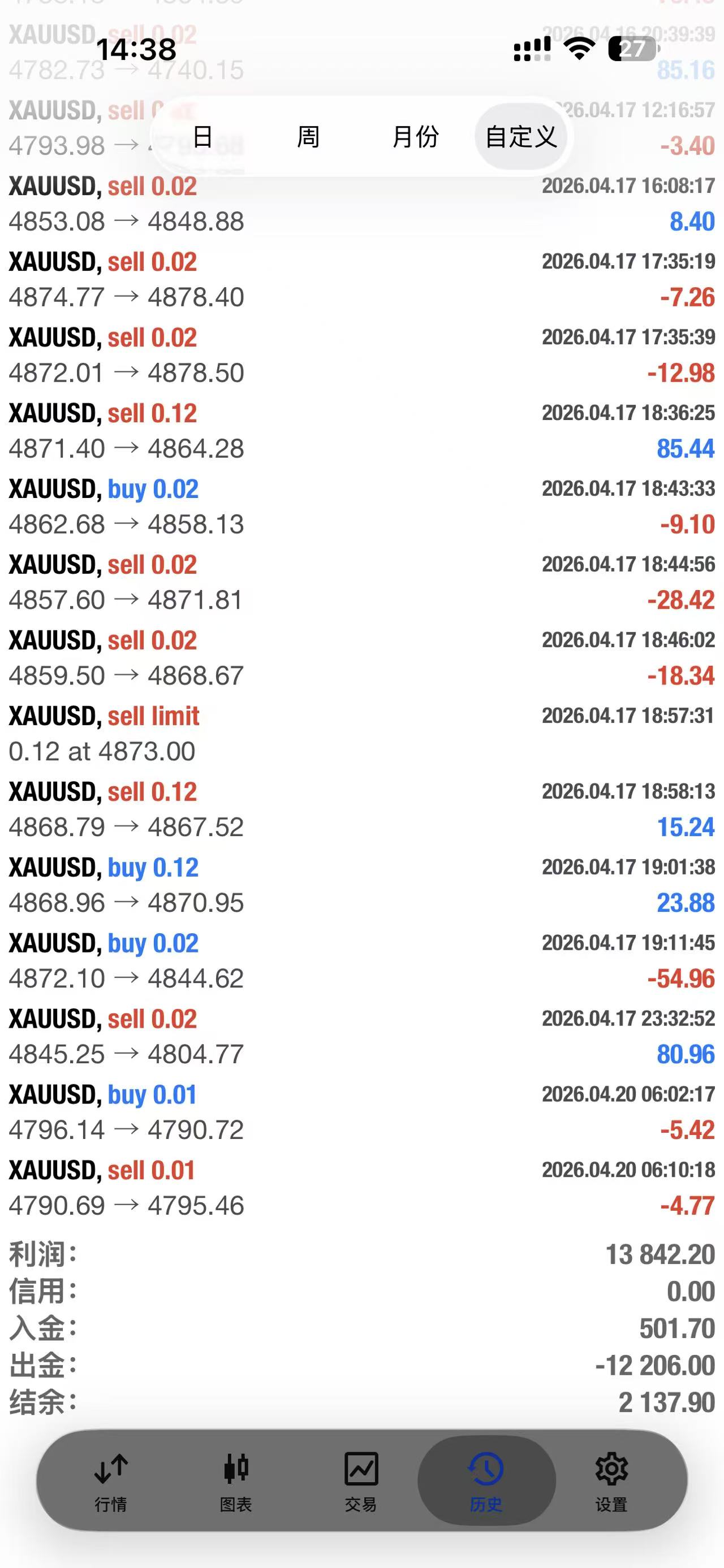Expand the buy 0.01 trade from 4796.14

pyautogui.click(x=361, y=1112)
